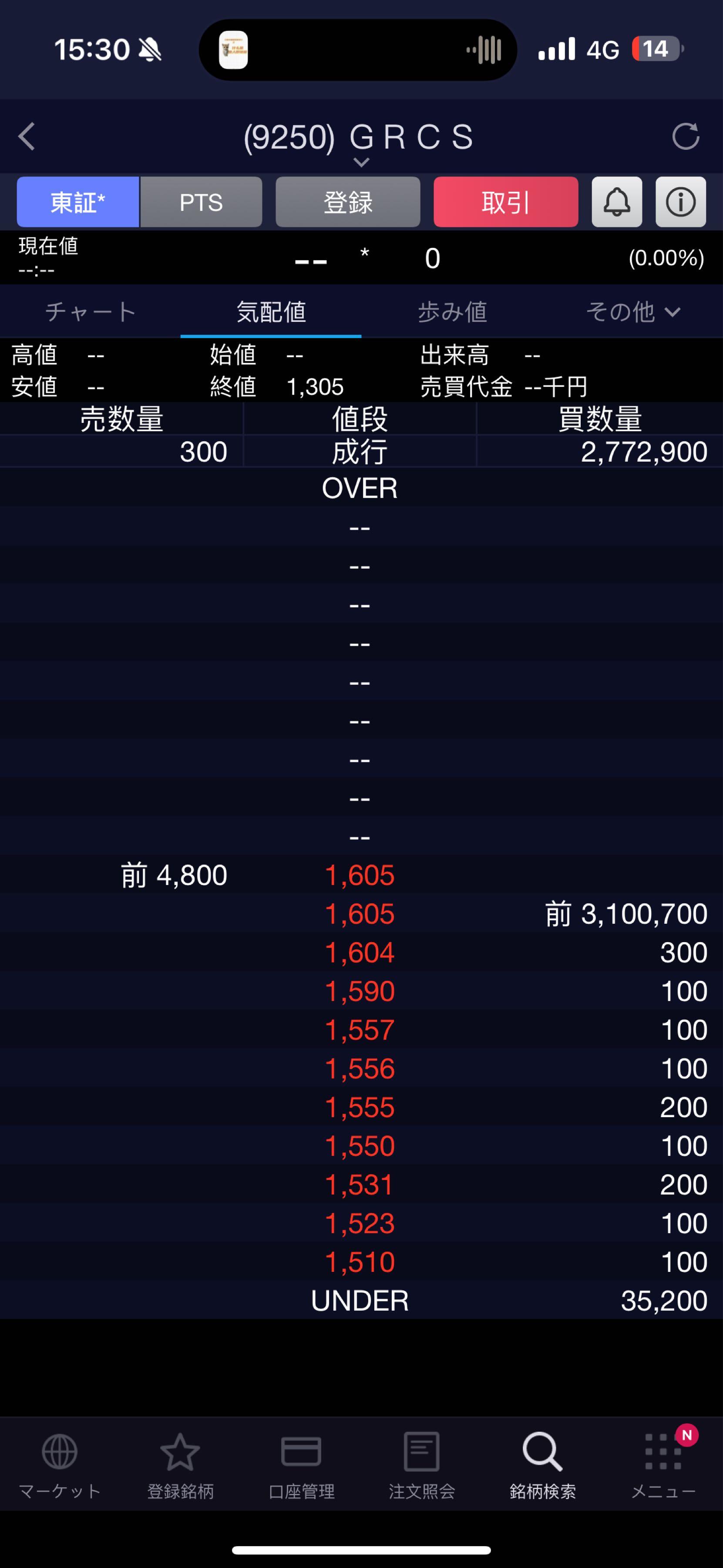Select the 気配値 tab
723x1568 pixels.
pyautogui.click(x=271, y=312)
